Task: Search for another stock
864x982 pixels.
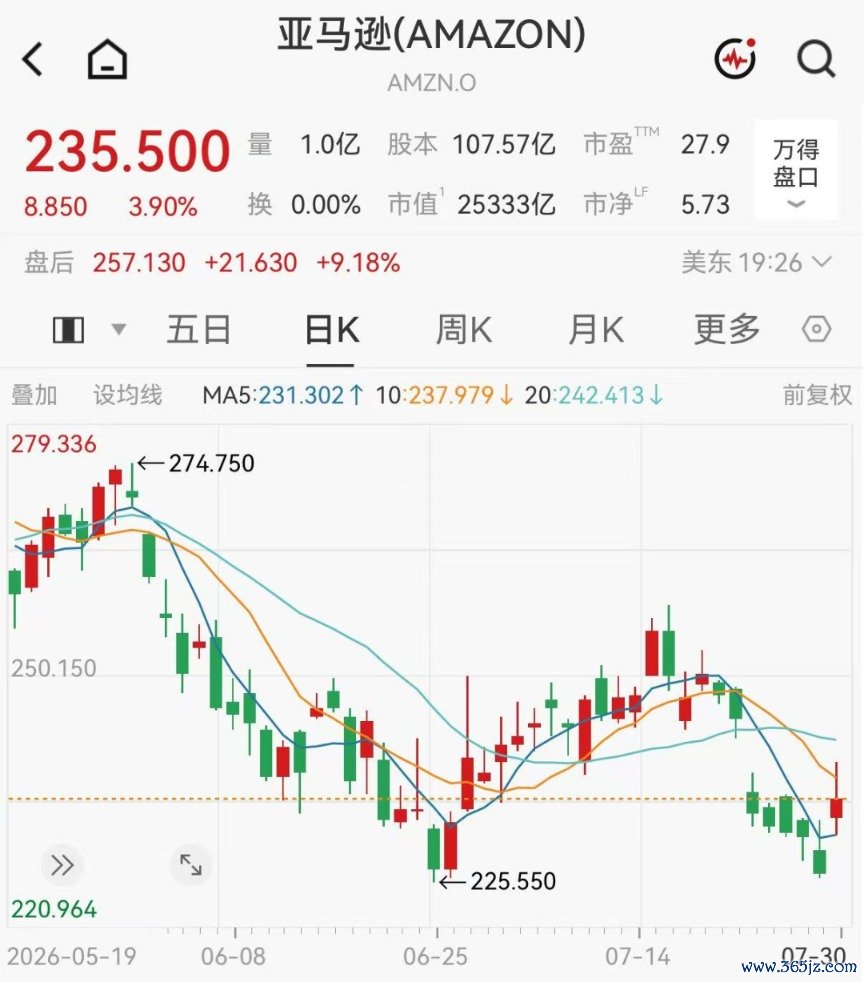Action: 816,59
